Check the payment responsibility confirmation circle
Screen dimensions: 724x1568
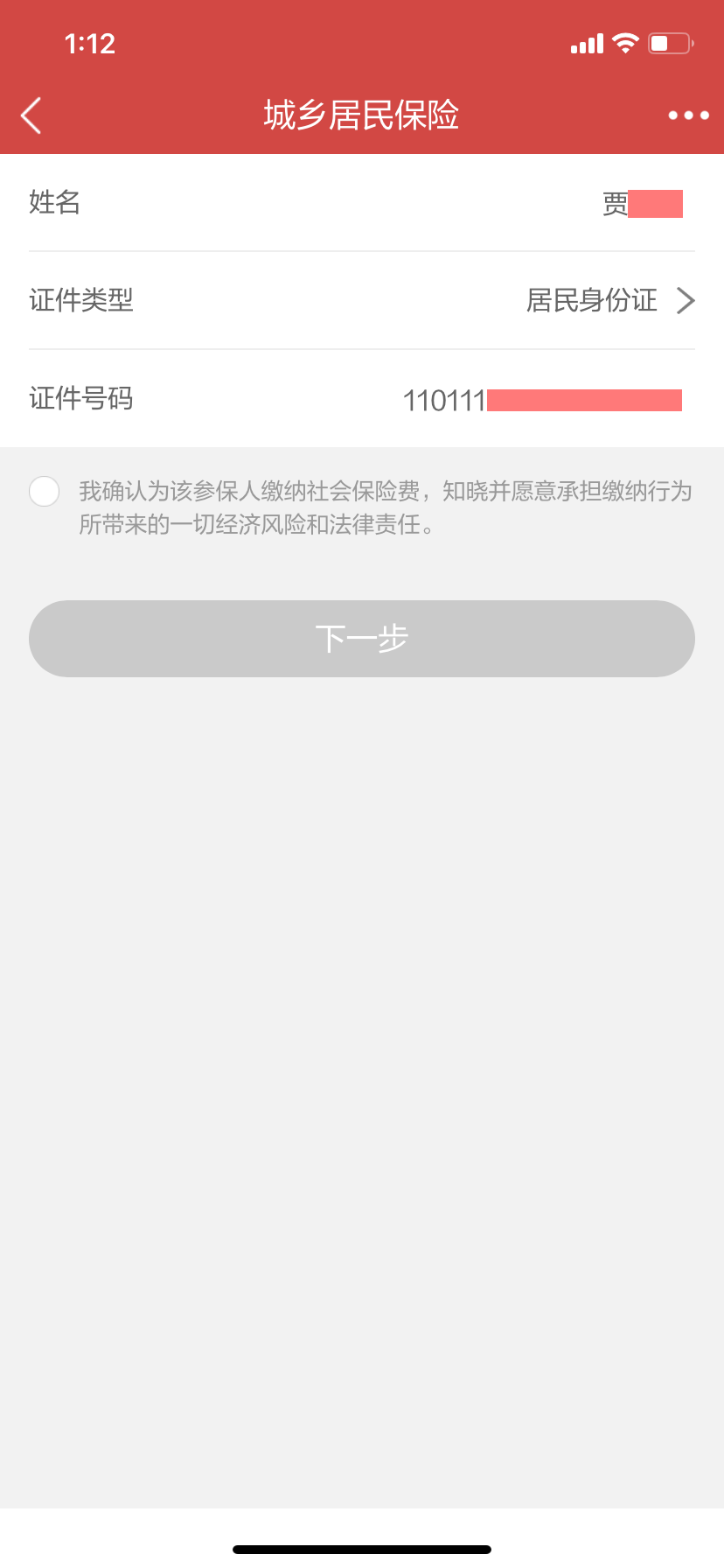pyautogui.click(x=45, y=491)
